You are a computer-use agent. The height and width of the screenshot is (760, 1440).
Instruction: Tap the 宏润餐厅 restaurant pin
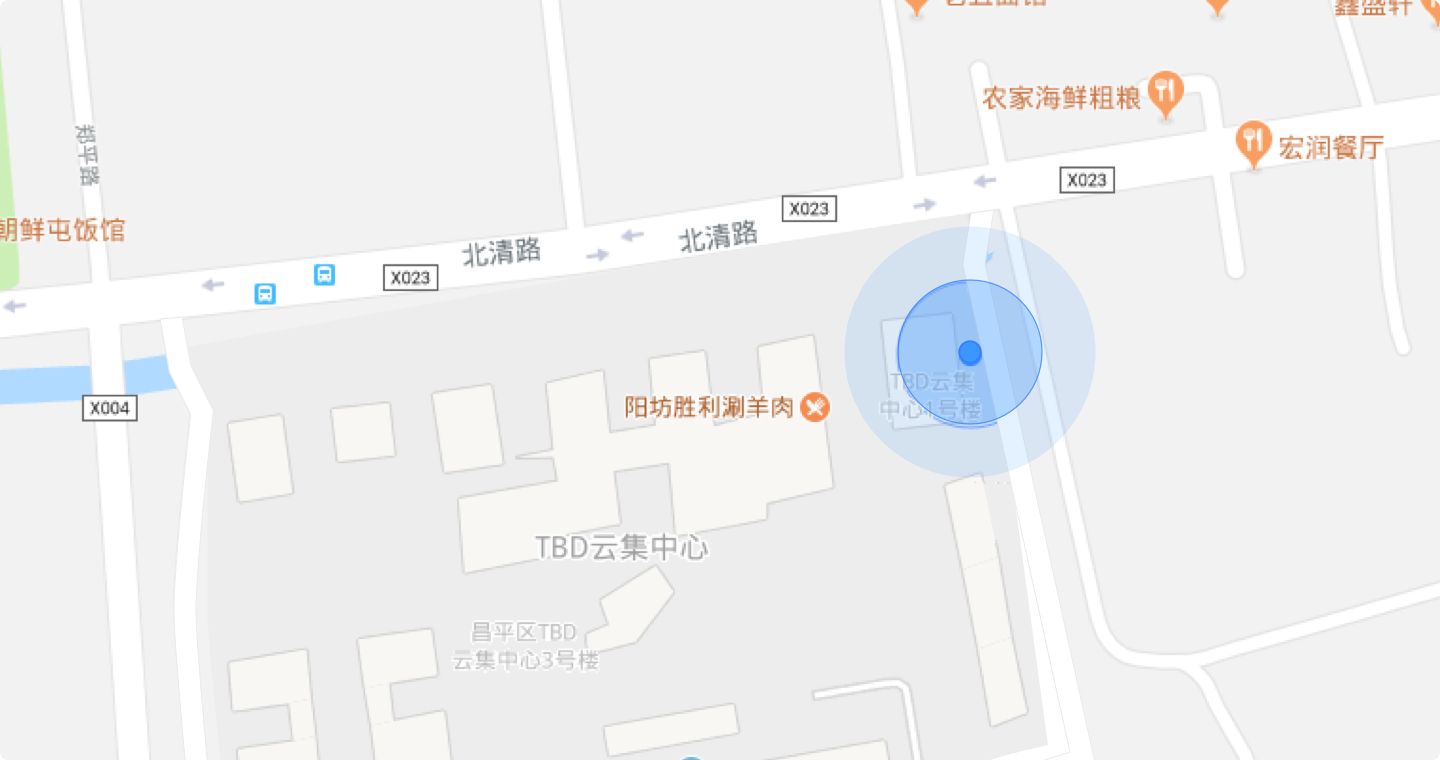(1254, 143)
